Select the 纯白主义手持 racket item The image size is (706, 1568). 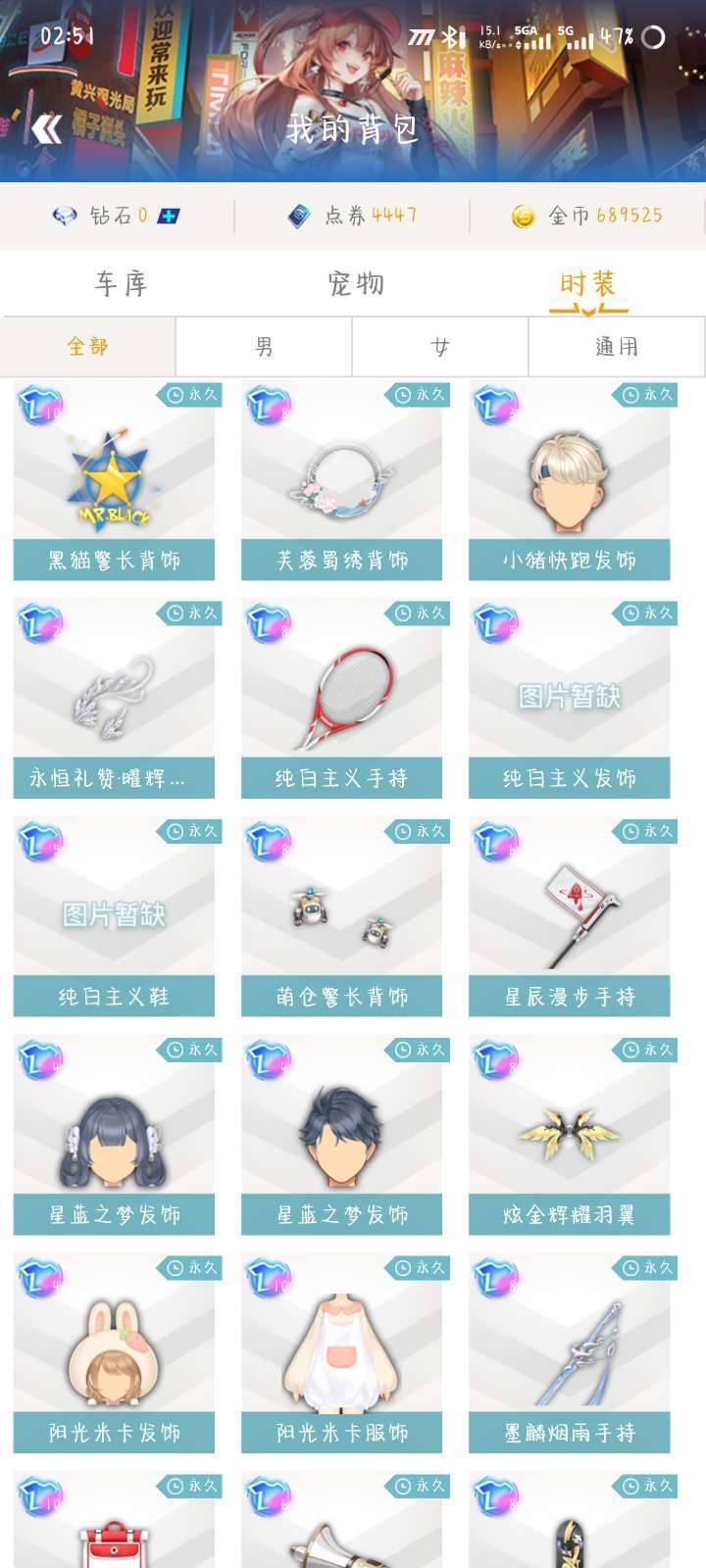point(341,699)
